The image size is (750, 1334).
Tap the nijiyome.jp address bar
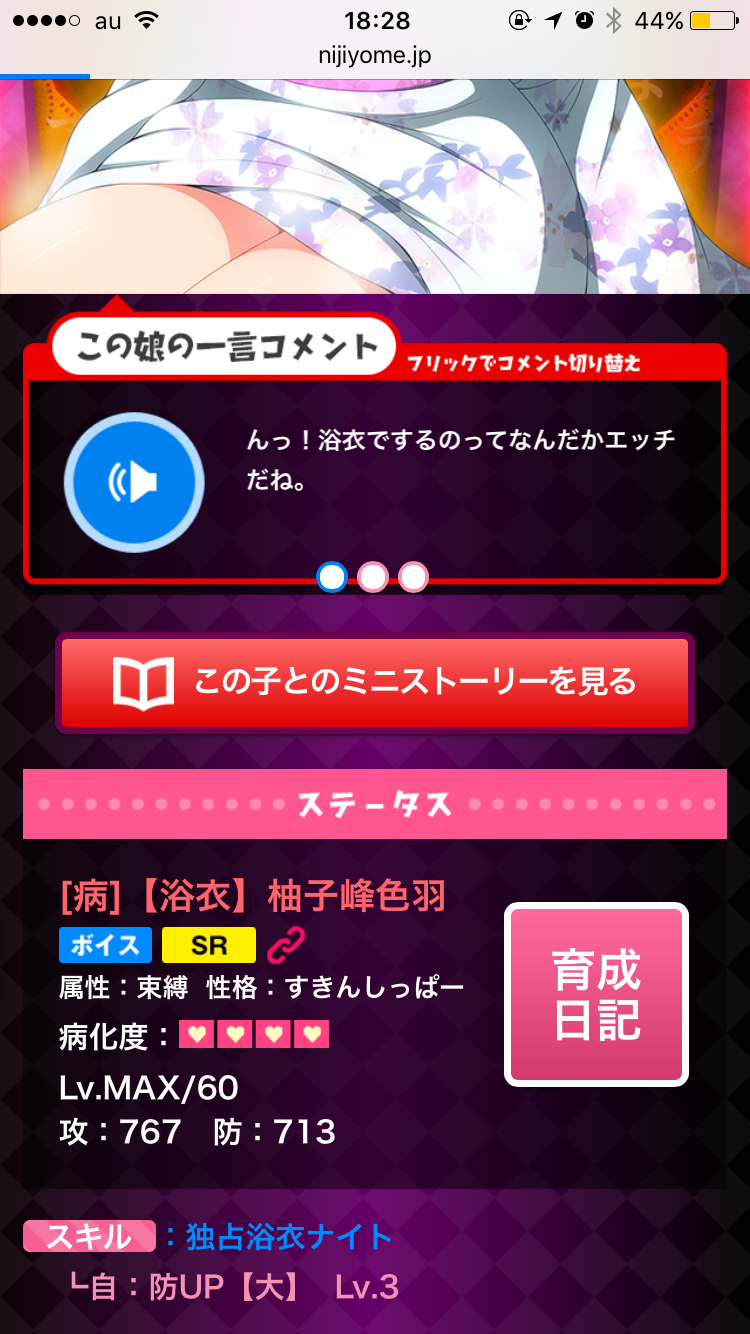(375, 55)
